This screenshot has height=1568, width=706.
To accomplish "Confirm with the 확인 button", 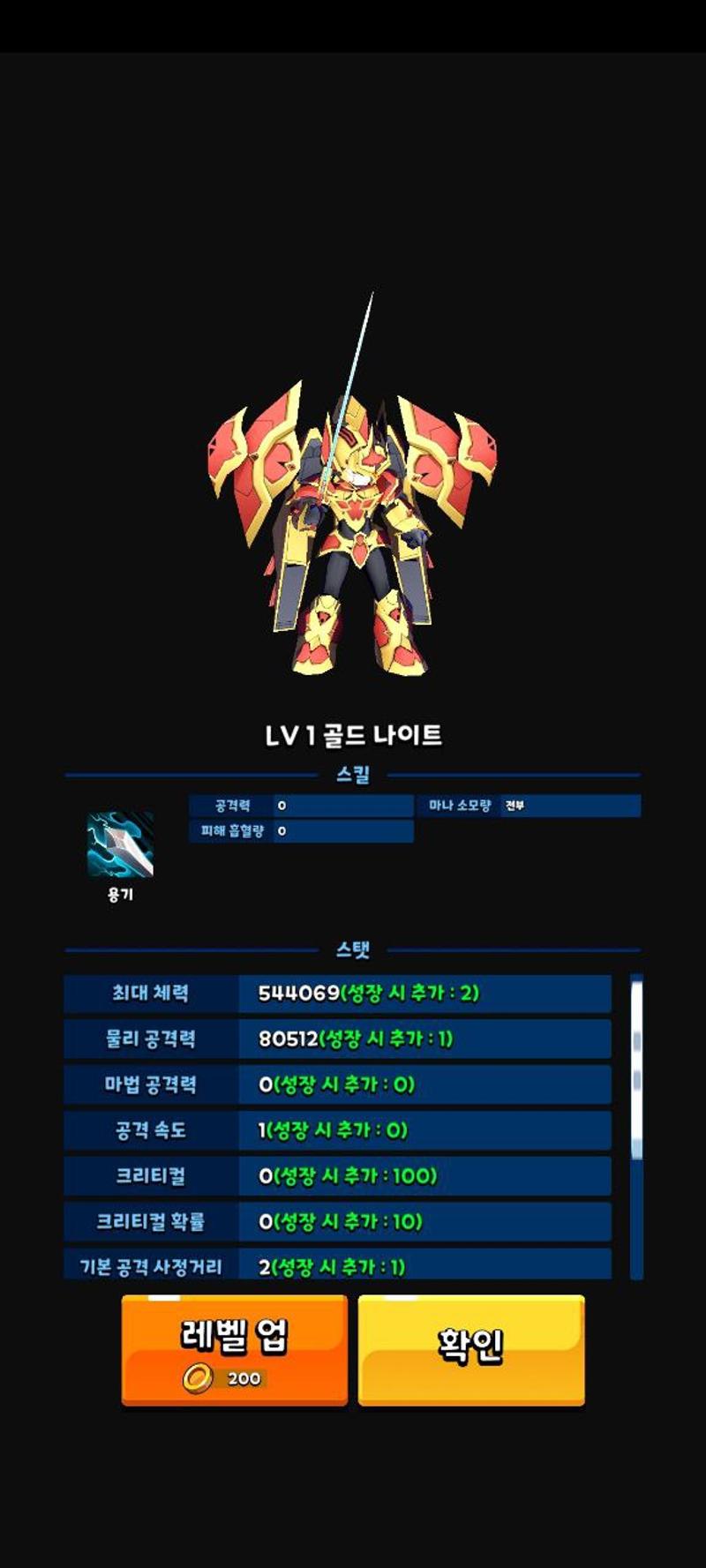I will pyautogui.click(x=470, y=1348).
